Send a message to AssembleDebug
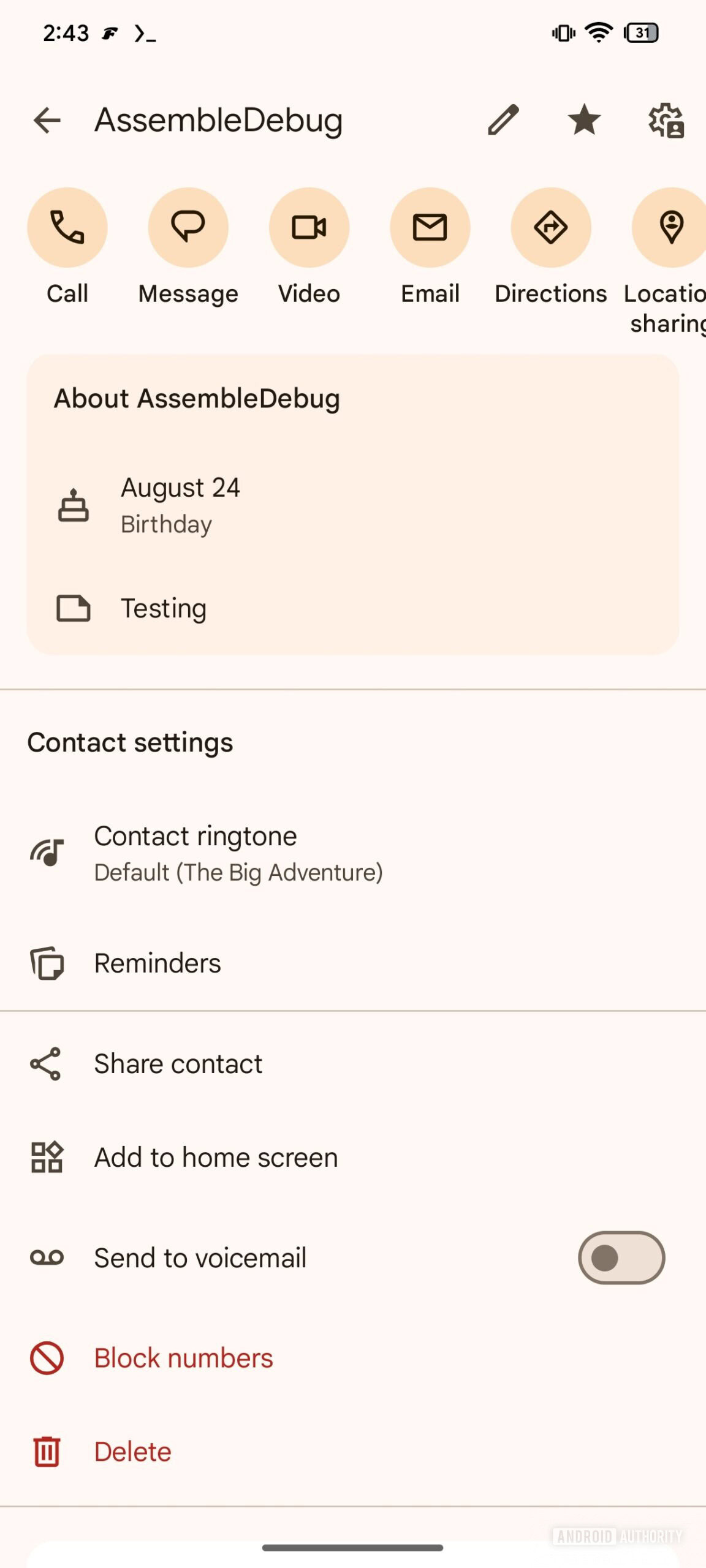Image resolution: width=706 pixels, height=1568 pixels. 188,228
